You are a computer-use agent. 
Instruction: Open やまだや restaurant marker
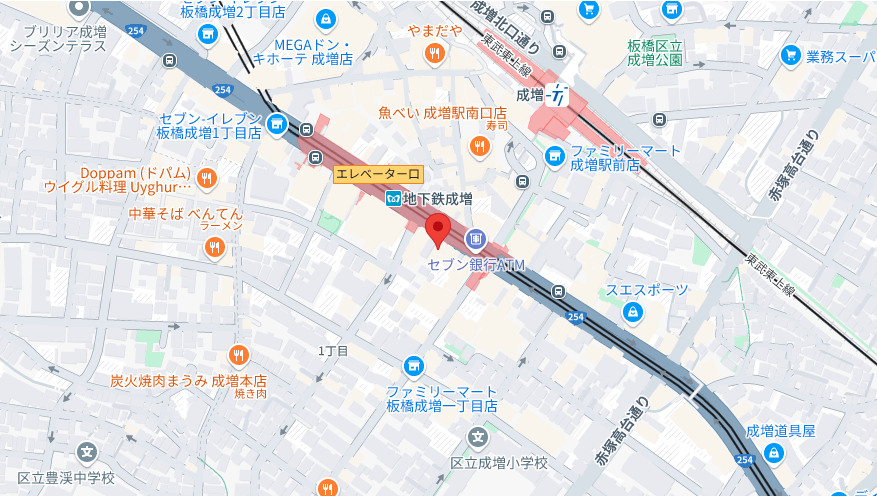pos(434,54)
